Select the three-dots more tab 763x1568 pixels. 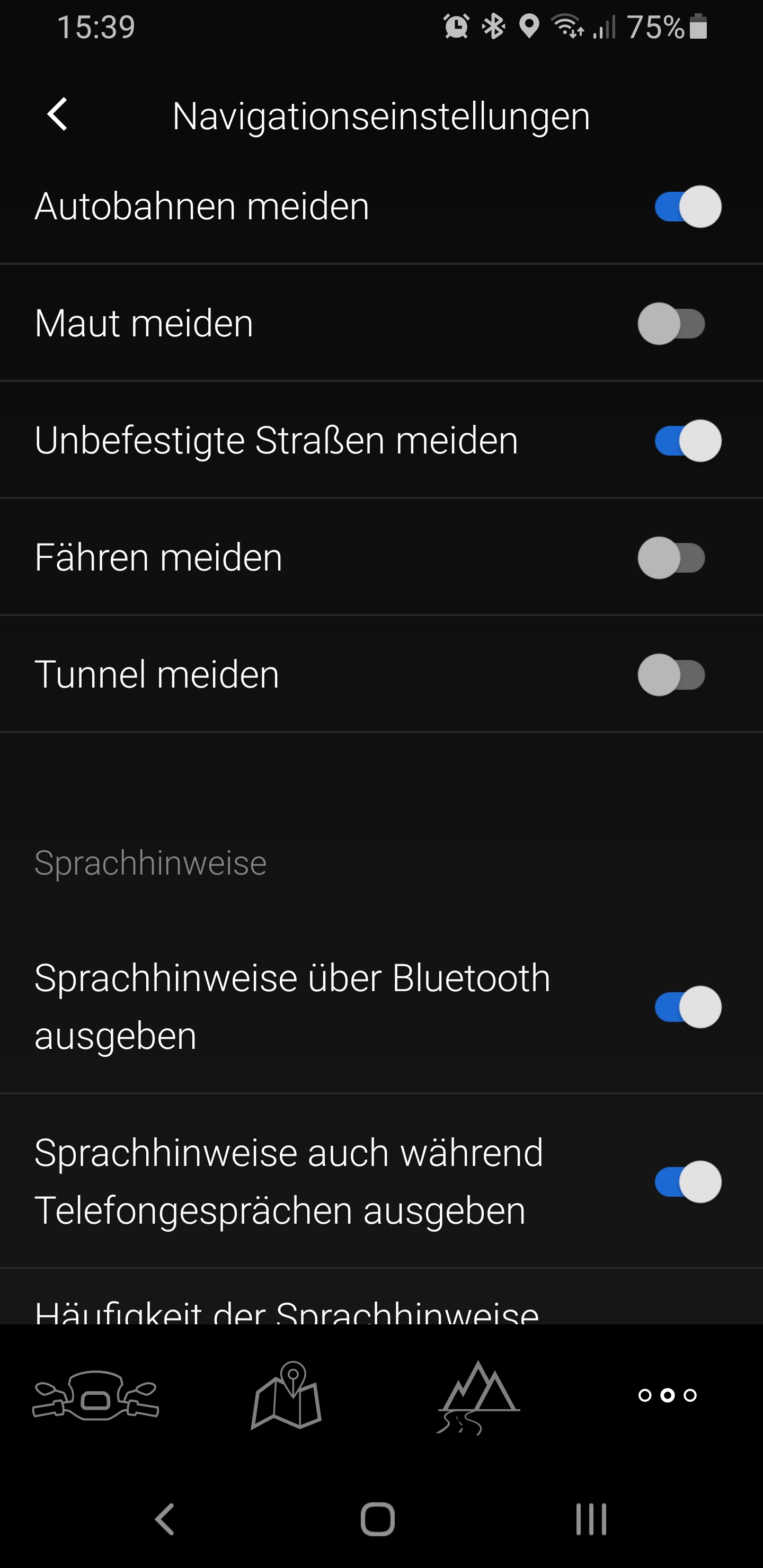coord(668,1395)
